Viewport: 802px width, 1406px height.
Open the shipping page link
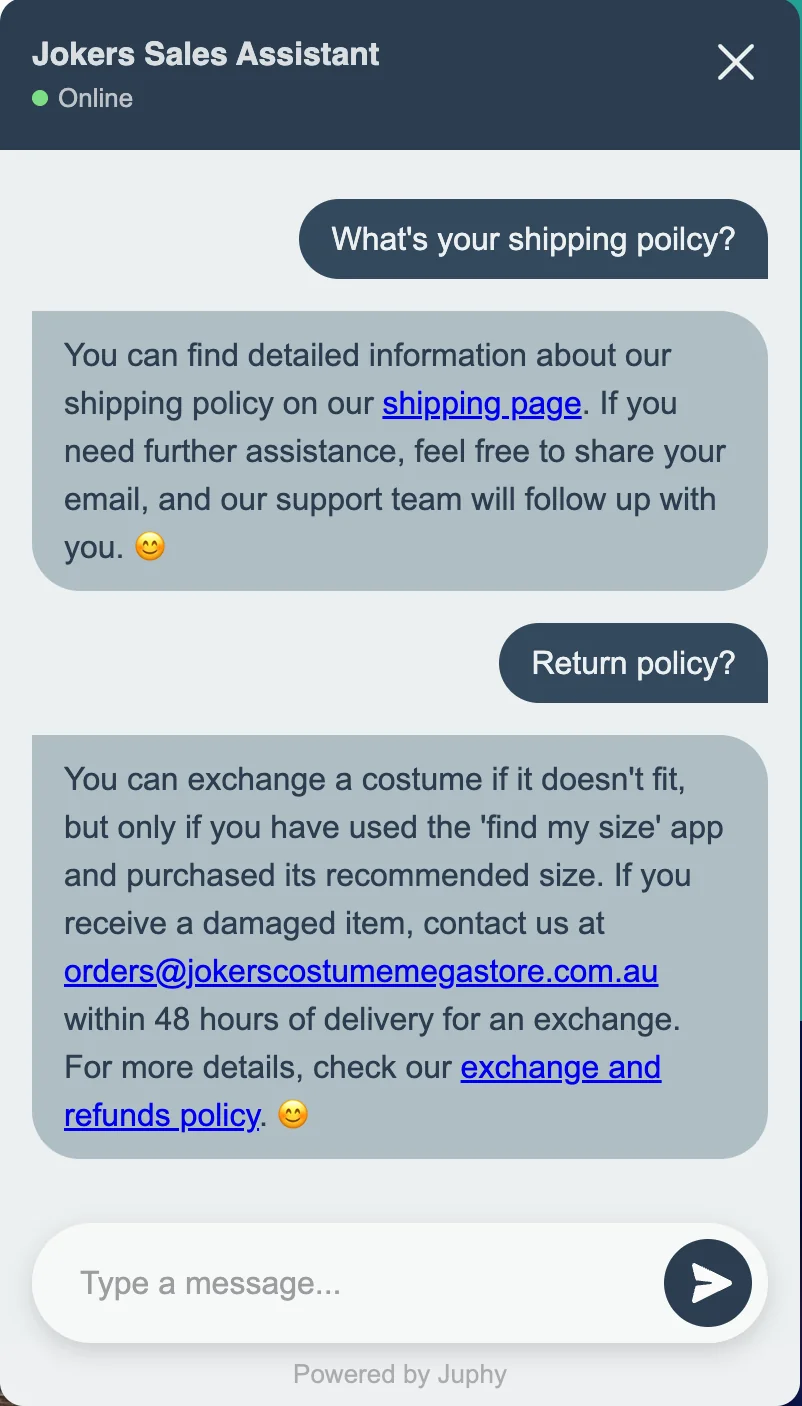pos(481,404)
